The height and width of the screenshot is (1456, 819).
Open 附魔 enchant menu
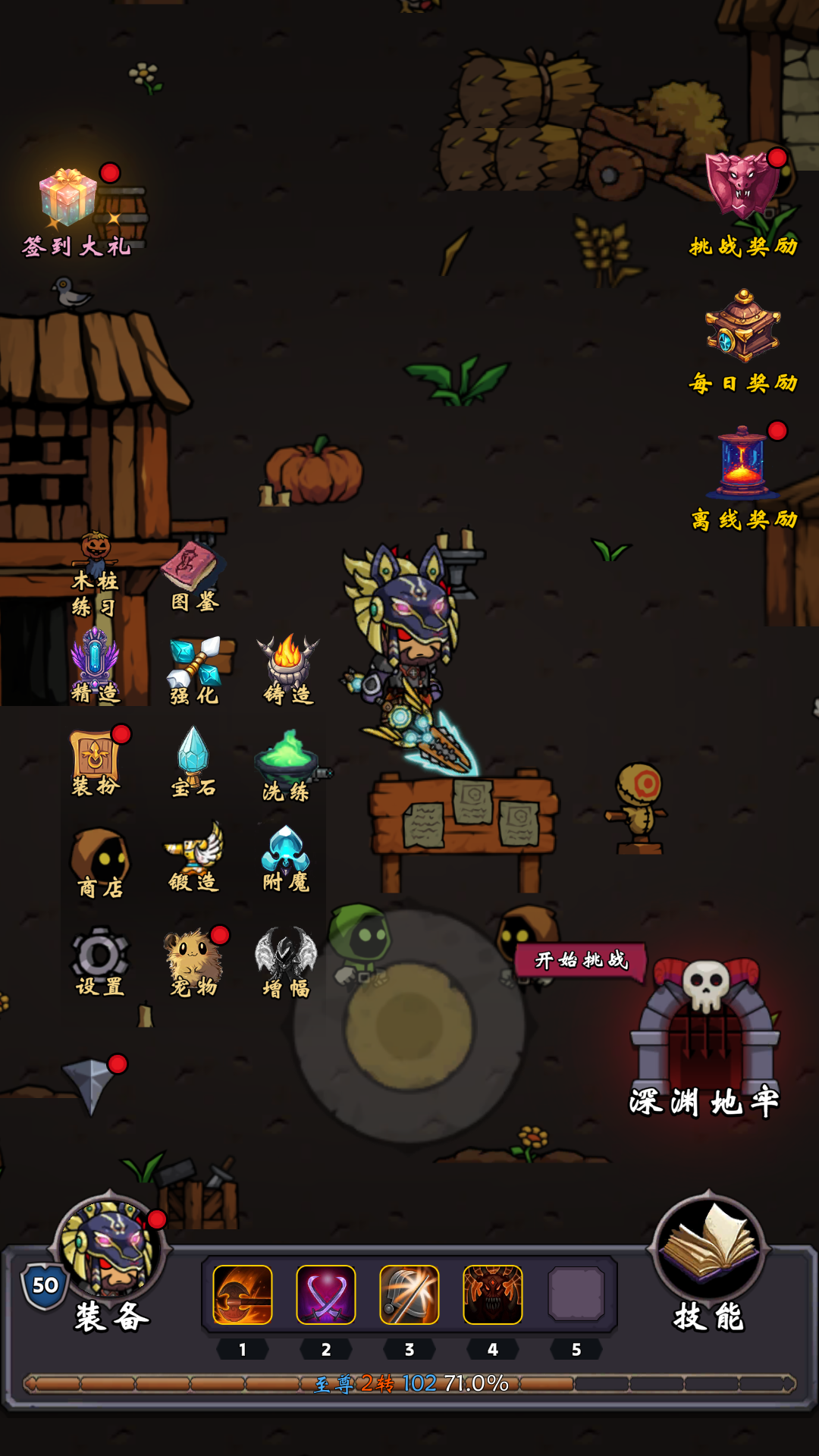286,857
